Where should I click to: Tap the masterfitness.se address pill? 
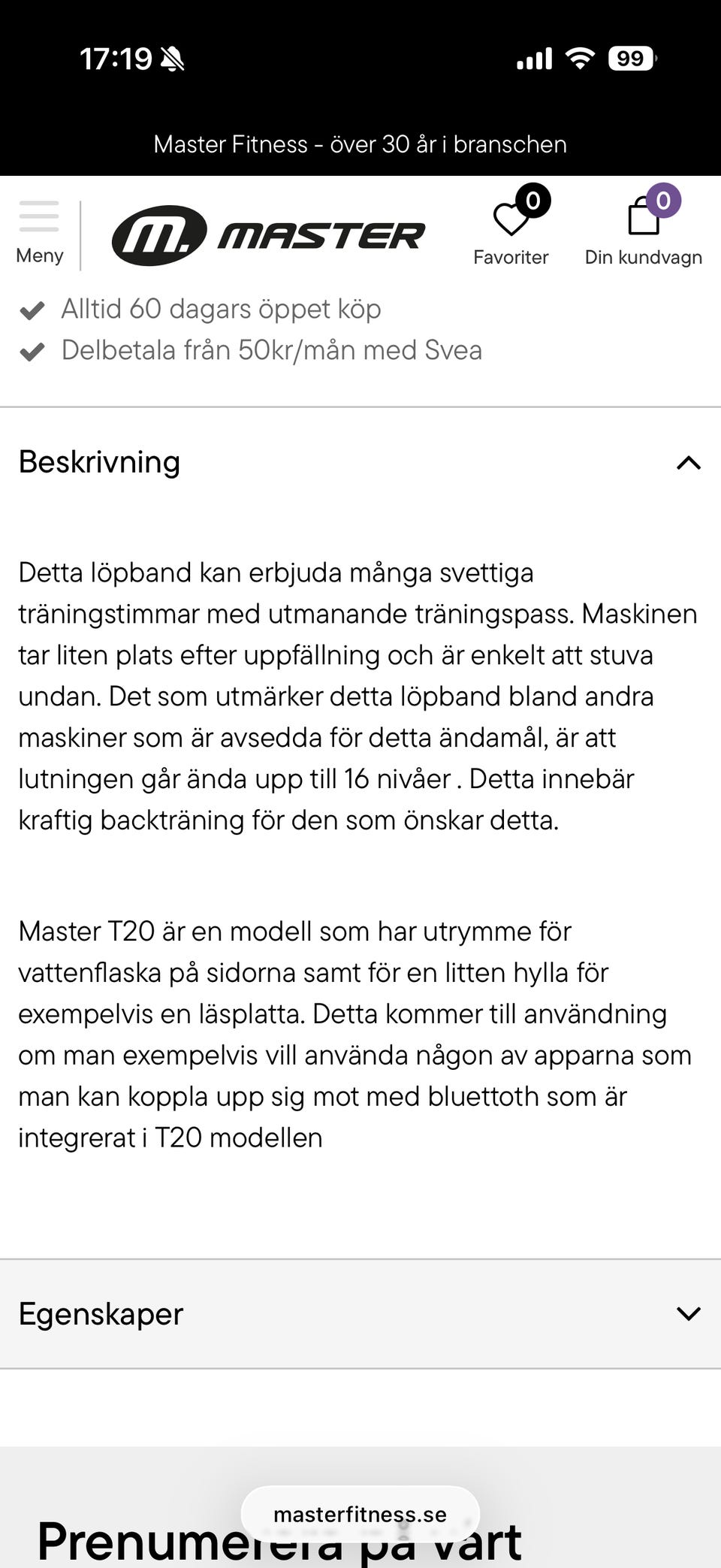pyautogui.click(x=360, y=1514)
